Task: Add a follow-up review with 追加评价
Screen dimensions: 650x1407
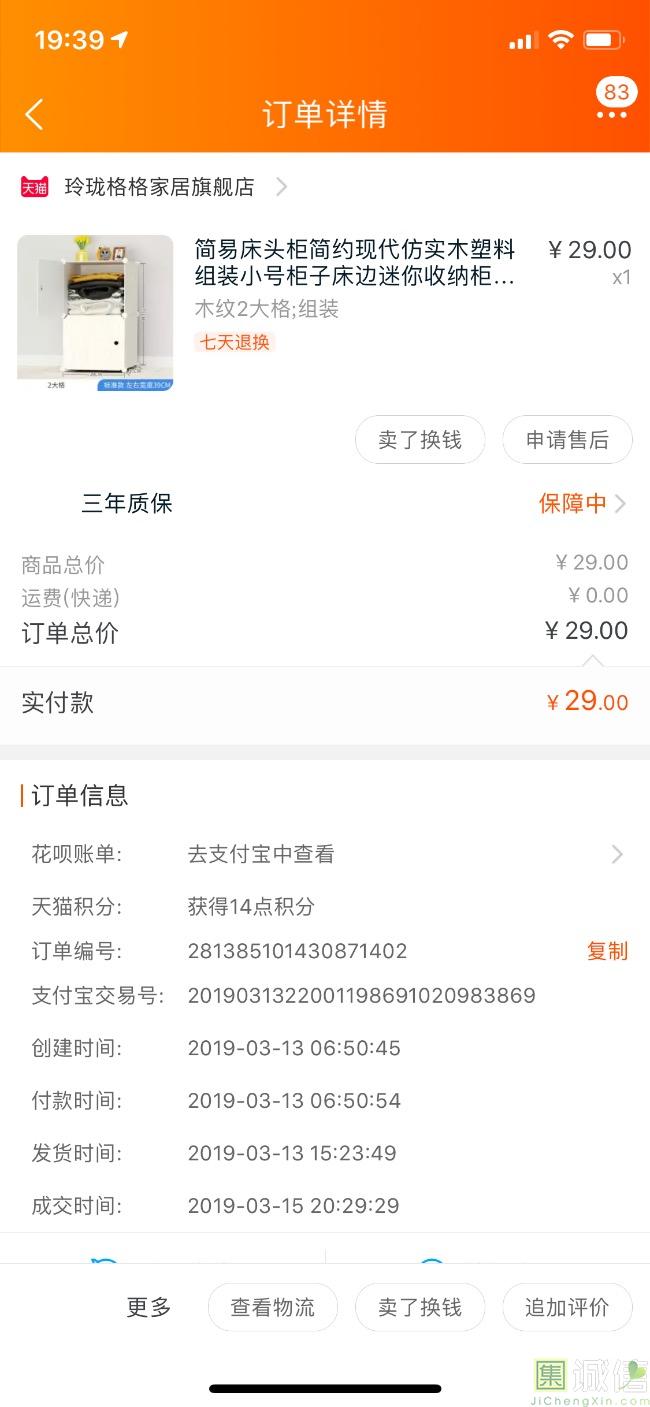Action: click(x=567, y=1307)
